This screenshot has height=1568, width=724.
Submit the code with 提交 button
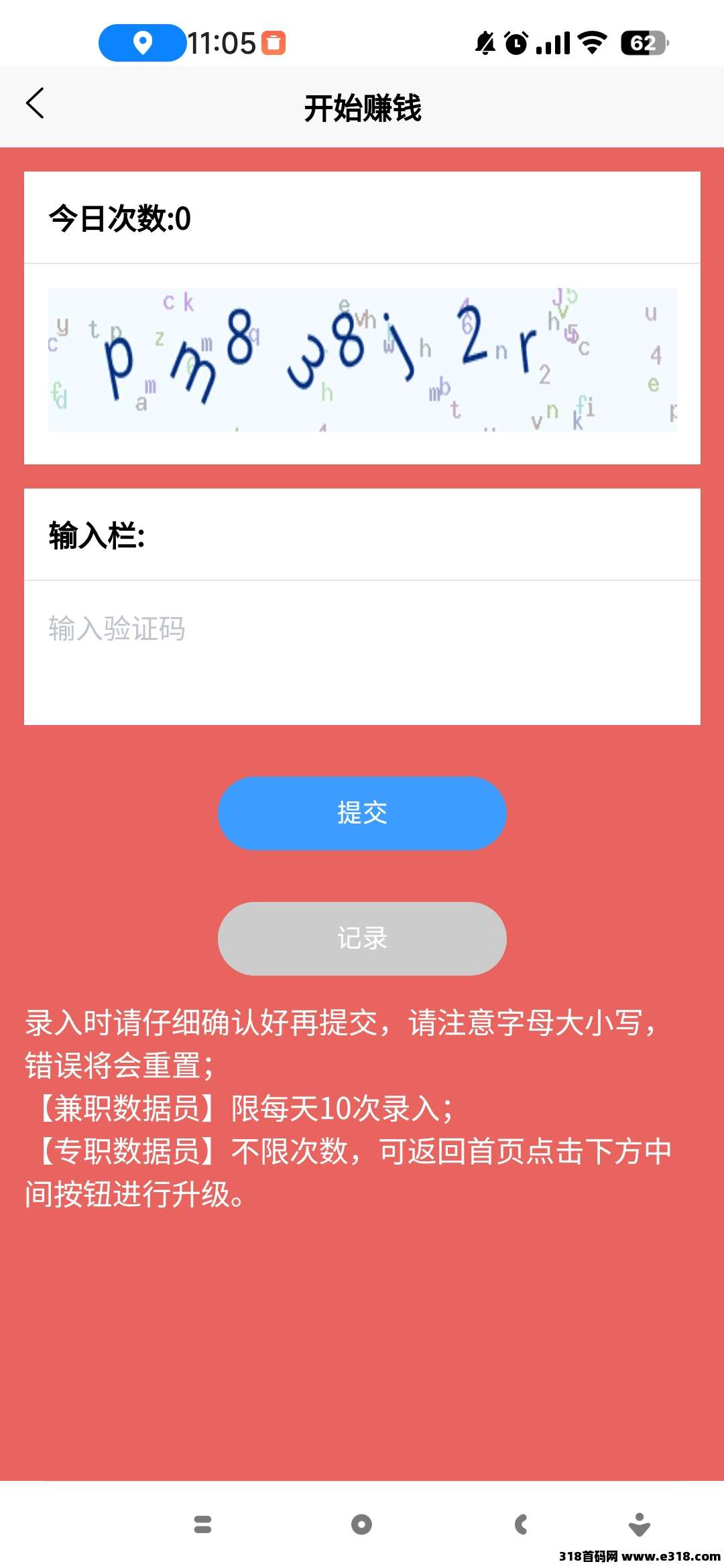tap(362, 813)
